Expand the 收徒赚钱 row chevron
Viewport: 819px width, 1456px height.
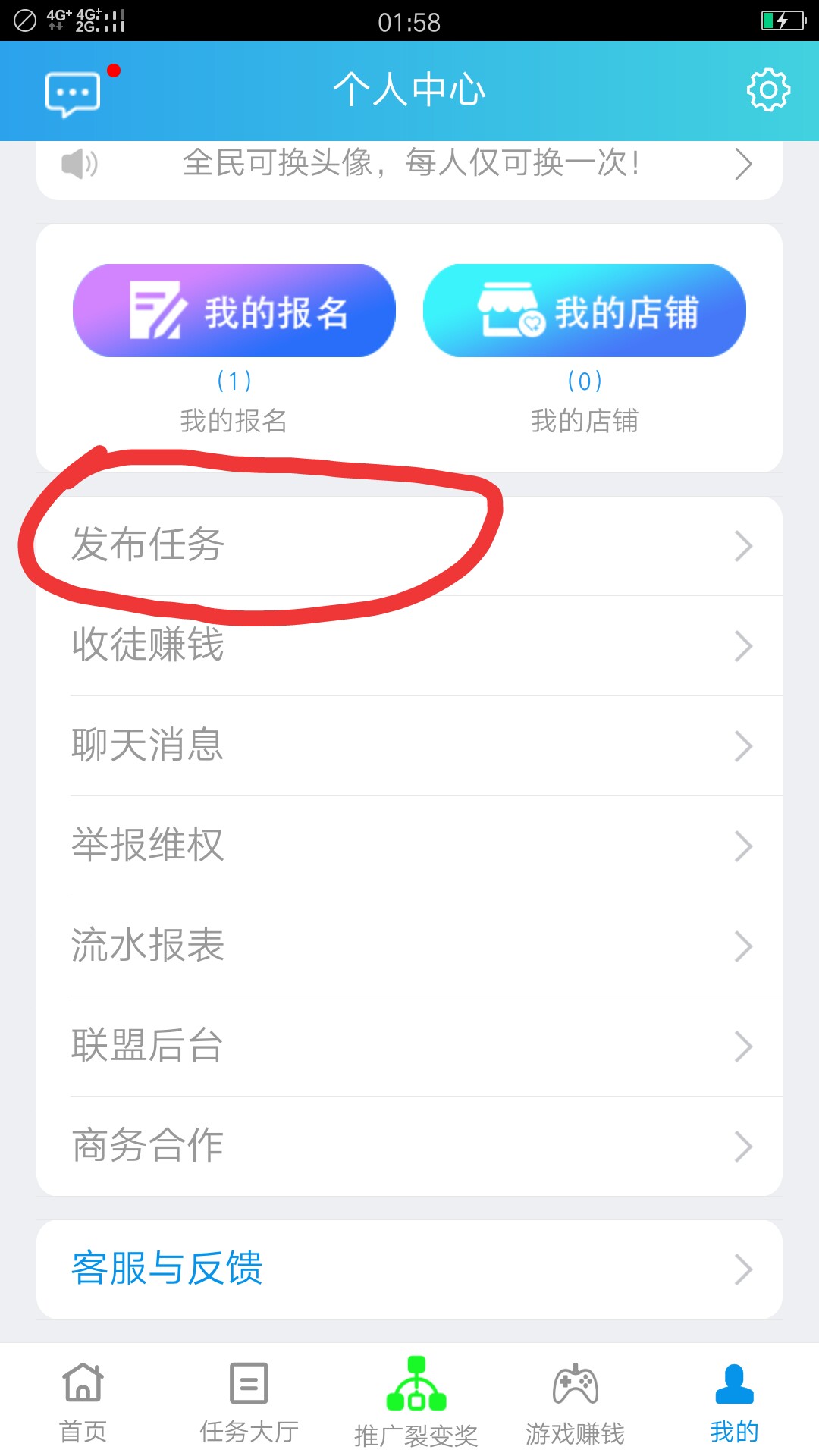(743, 647)
